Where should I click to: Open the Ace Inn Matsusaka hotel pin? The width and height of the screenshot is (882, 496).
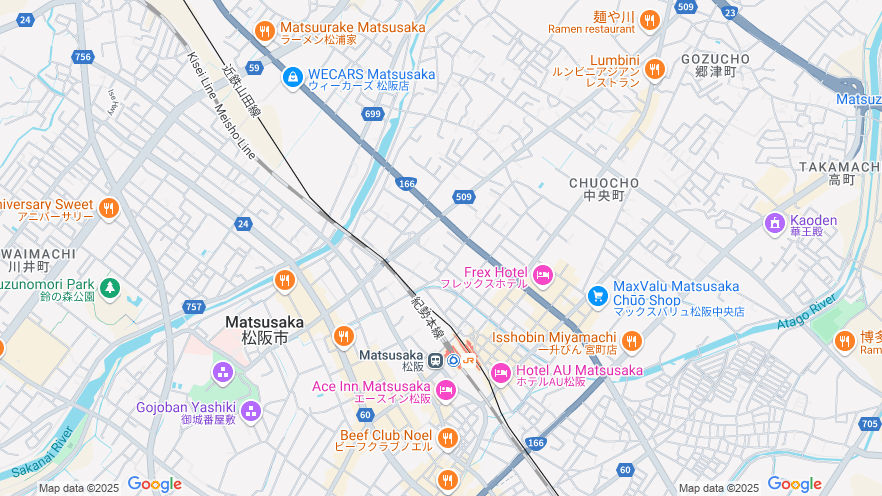coord(446,389)
